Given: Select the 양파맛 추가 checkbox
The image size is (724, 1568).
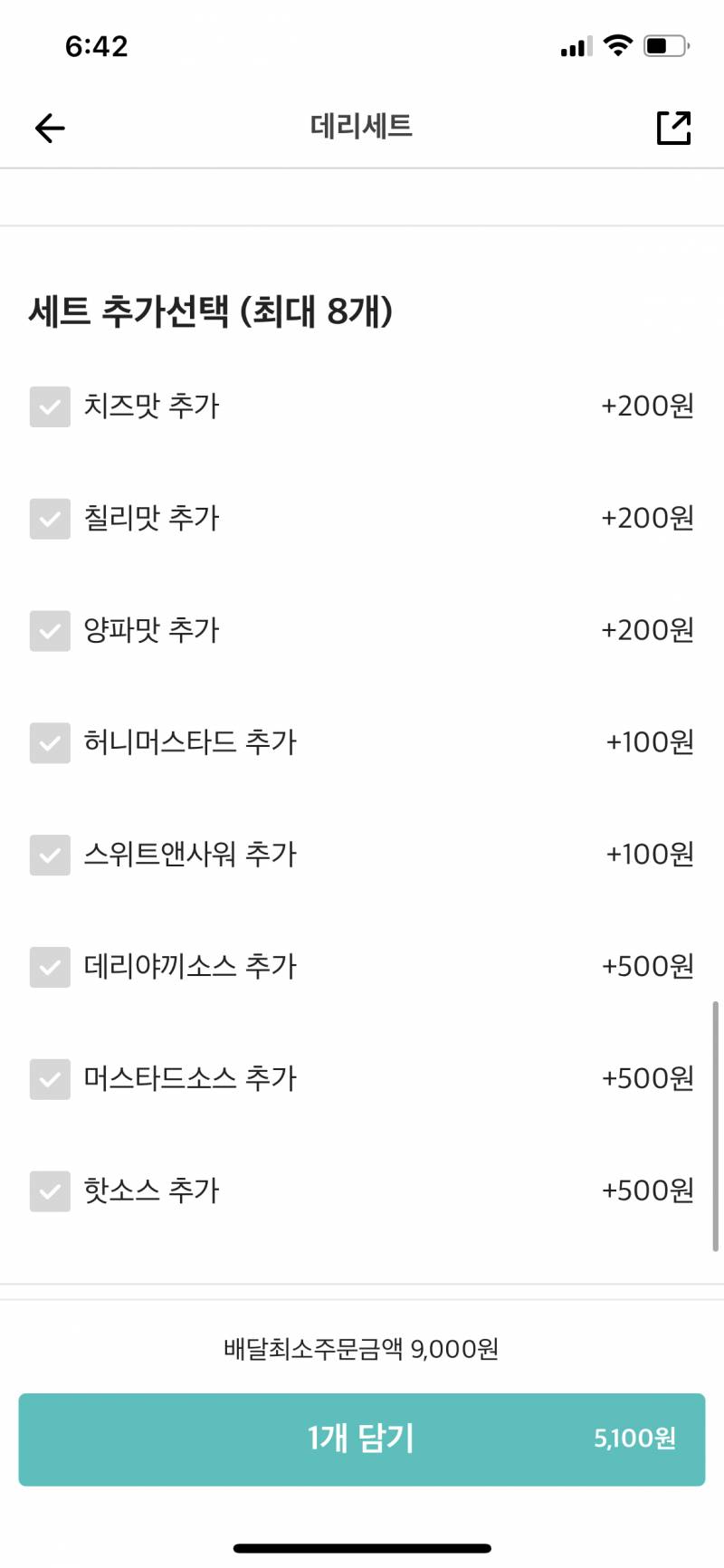Looking at the screenshot, I should 50,631.
